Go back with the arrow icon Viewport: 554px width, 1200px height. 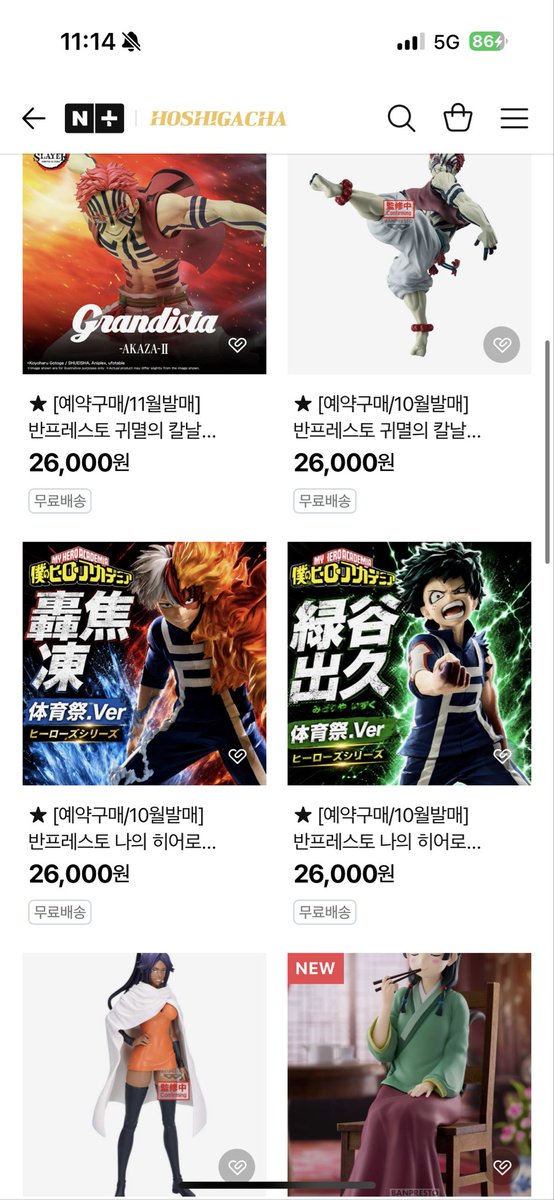(34, 119)
